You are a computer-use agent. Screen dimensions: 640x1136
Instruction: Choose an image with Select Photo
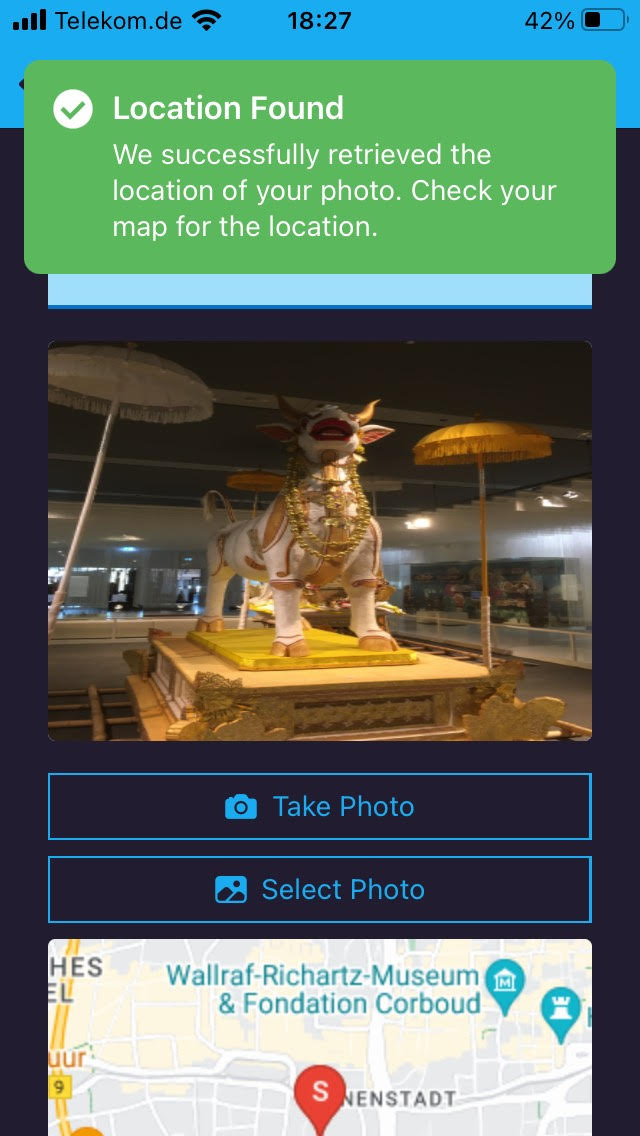coord(319,889)
